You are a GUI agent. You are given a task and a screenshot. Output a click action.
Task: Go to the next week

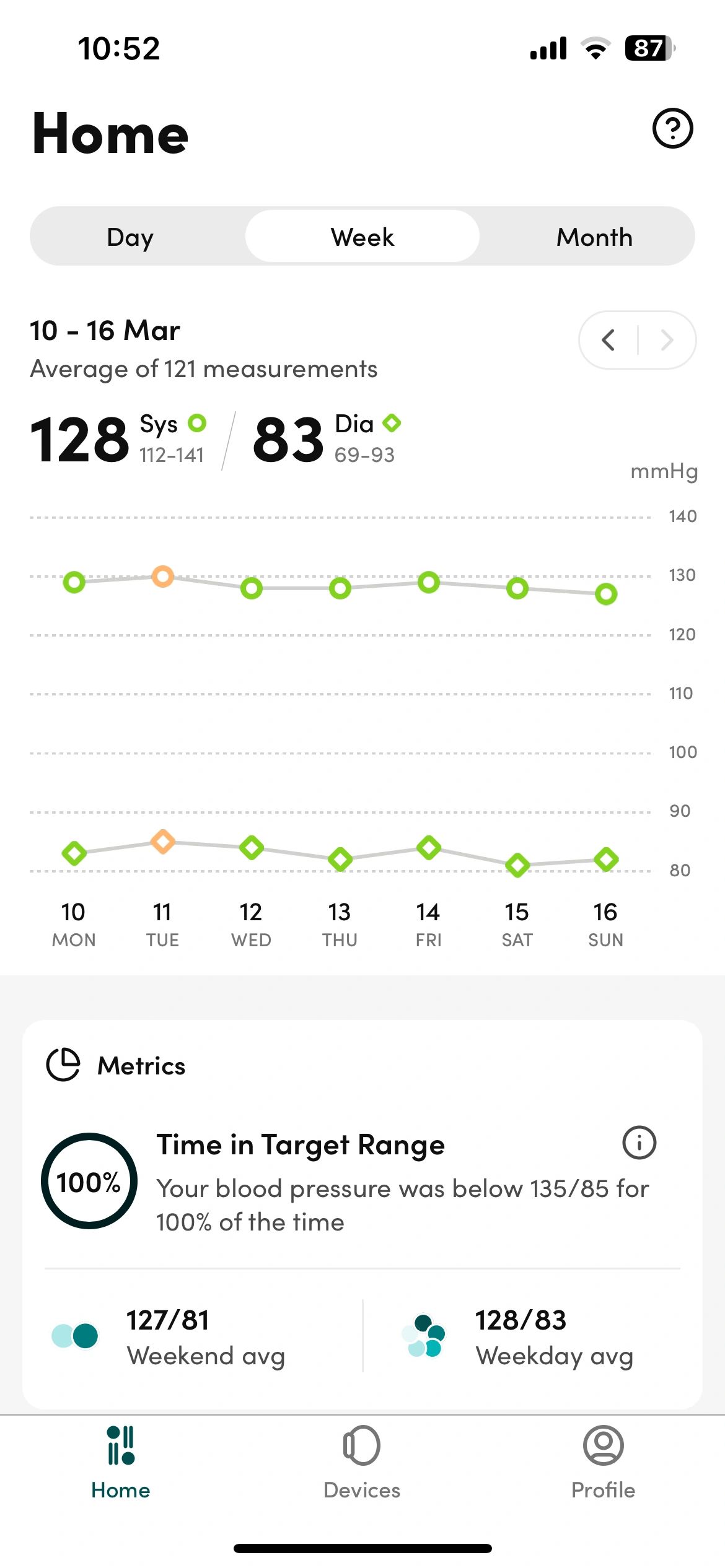point(667,340)
